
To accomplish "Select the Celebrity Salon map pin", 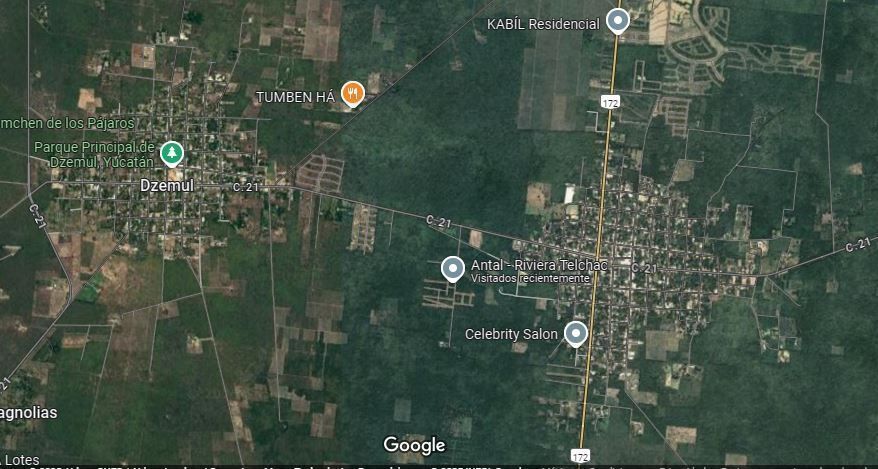I will (576, 333).
